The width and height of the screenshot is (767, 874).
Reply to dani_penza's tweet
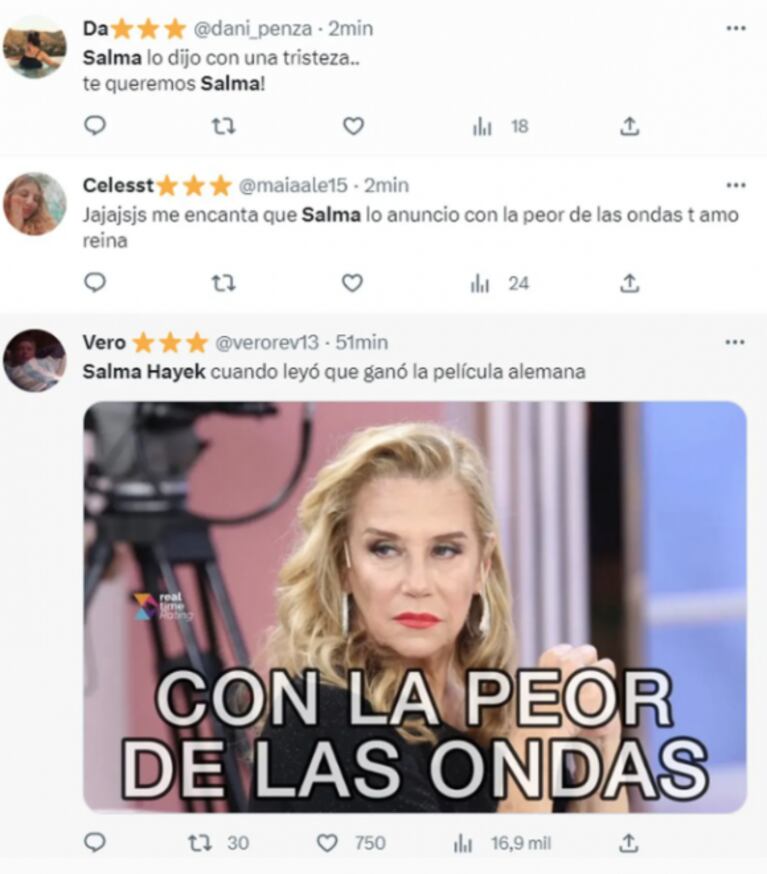[x=95, y=126]
